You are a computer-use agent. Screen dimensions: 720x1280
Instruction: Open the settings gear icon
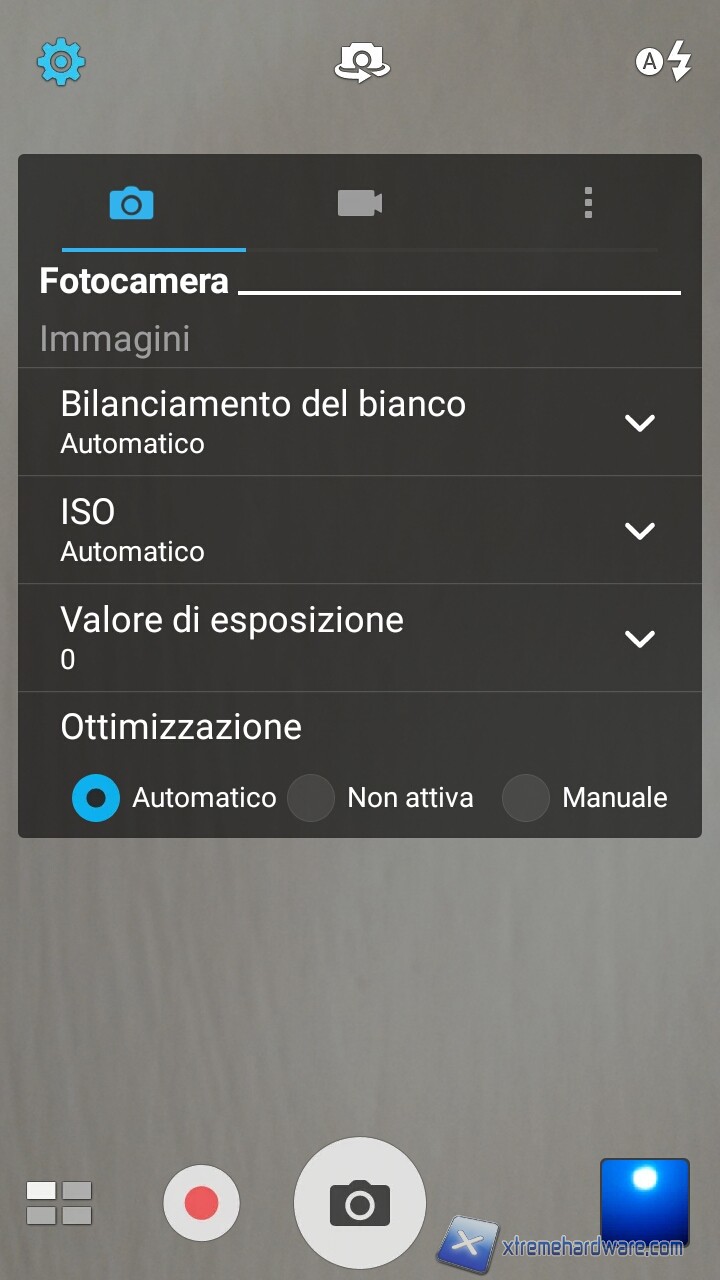pos(61,62)
